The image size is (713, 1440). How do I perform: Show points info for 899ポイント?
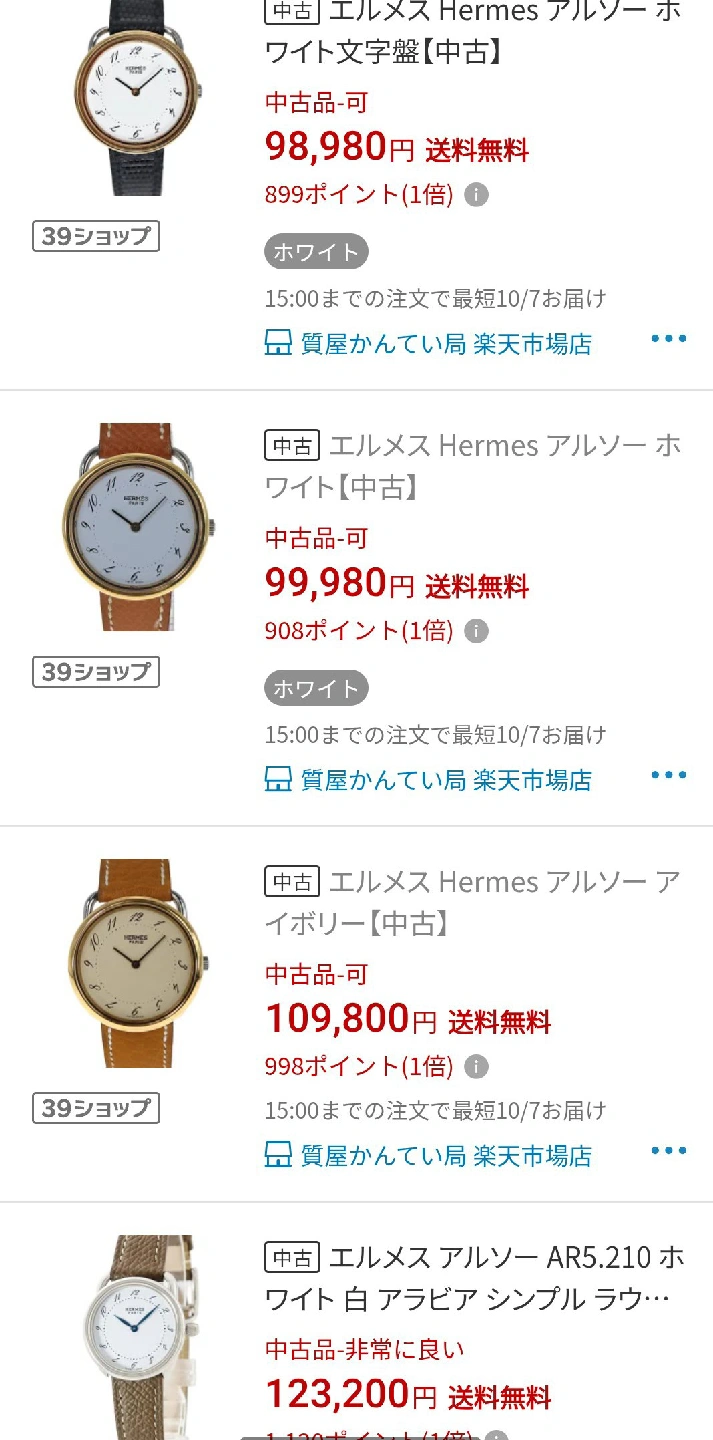(x=477, y=195)
